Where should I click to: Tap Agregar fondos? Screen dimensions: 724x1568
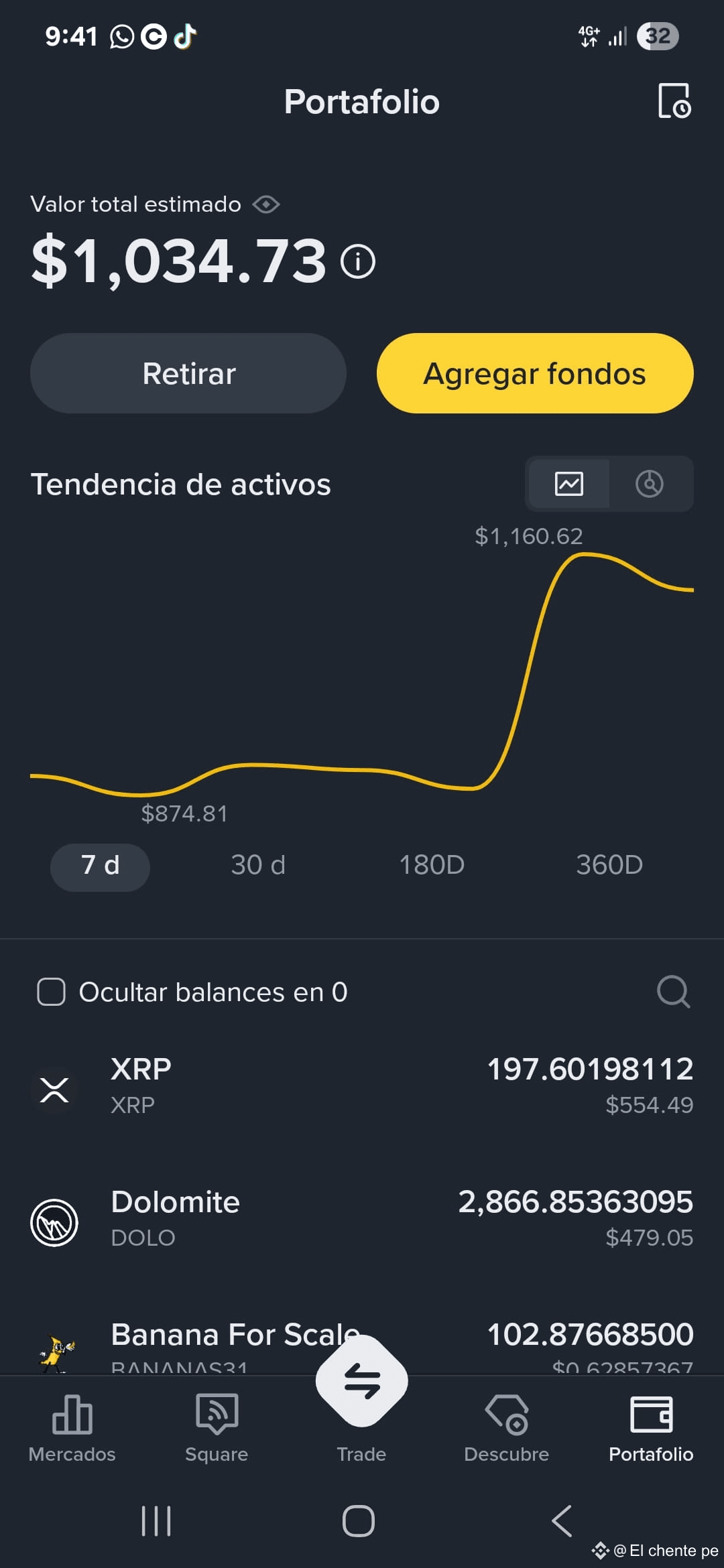pos(535,373)
